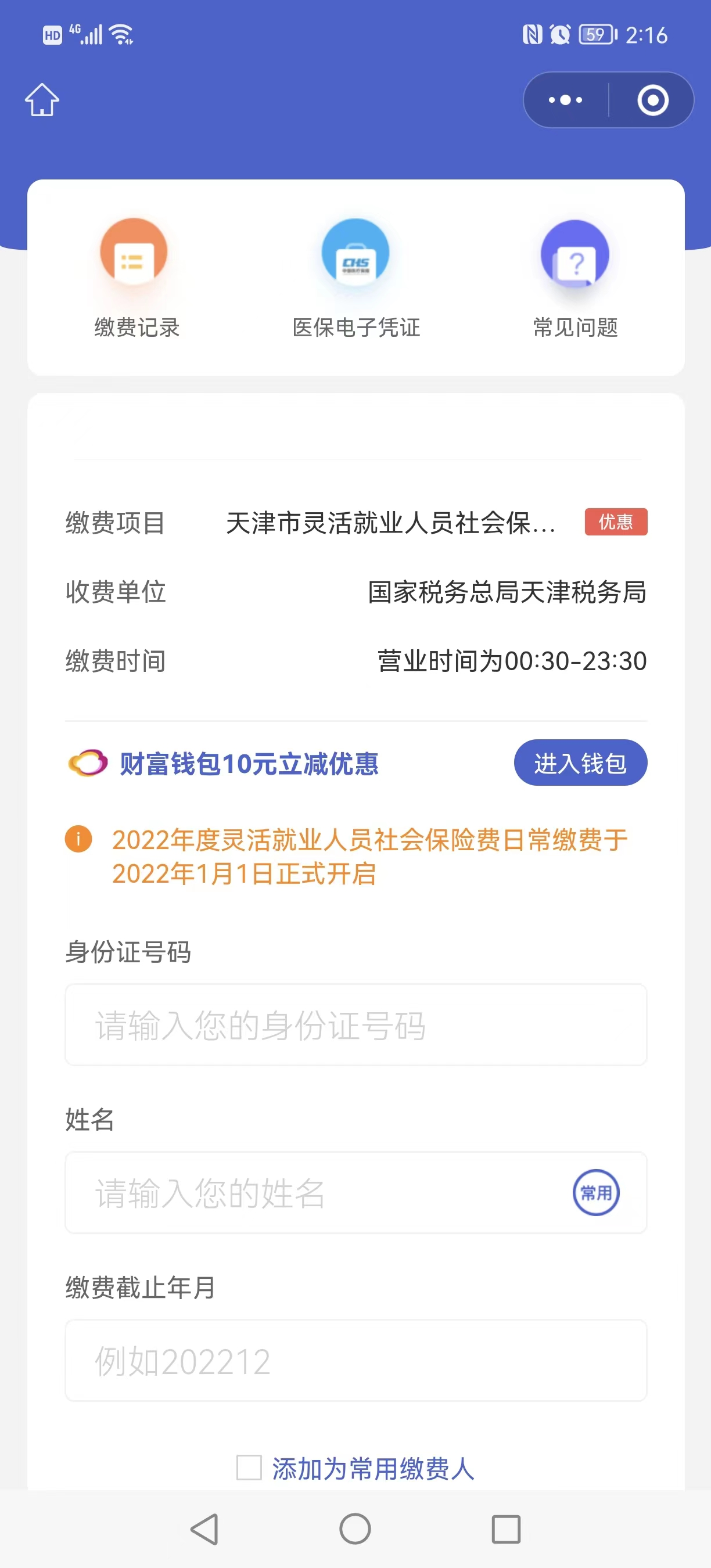The width and height of the screenshot is (711, 1568).
Task: Focus the 缴费截止年月 field
Action: 355,1361
